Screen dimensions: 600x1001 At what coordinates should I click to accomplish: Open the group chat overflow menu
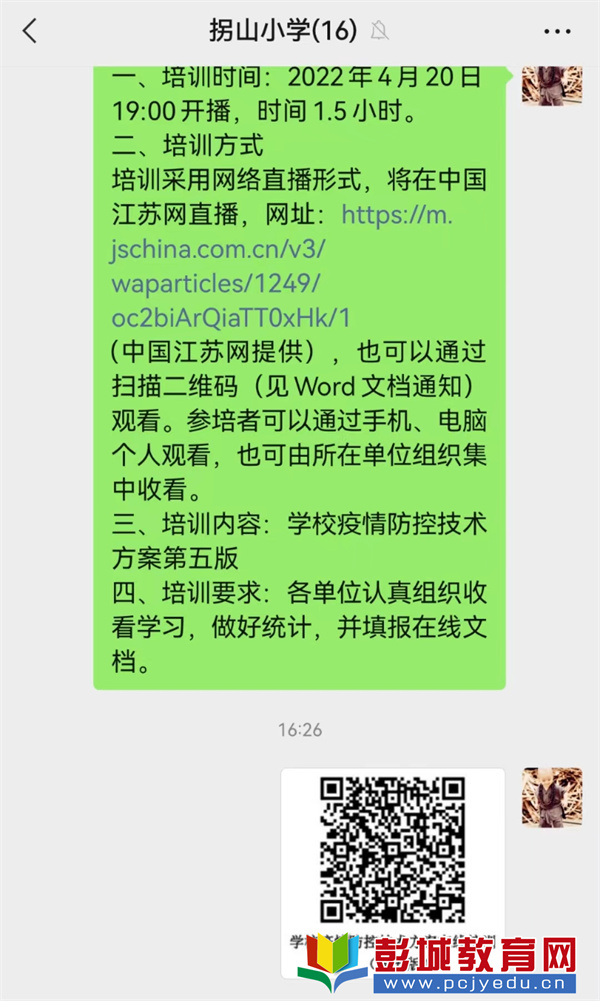pos(557,31)
